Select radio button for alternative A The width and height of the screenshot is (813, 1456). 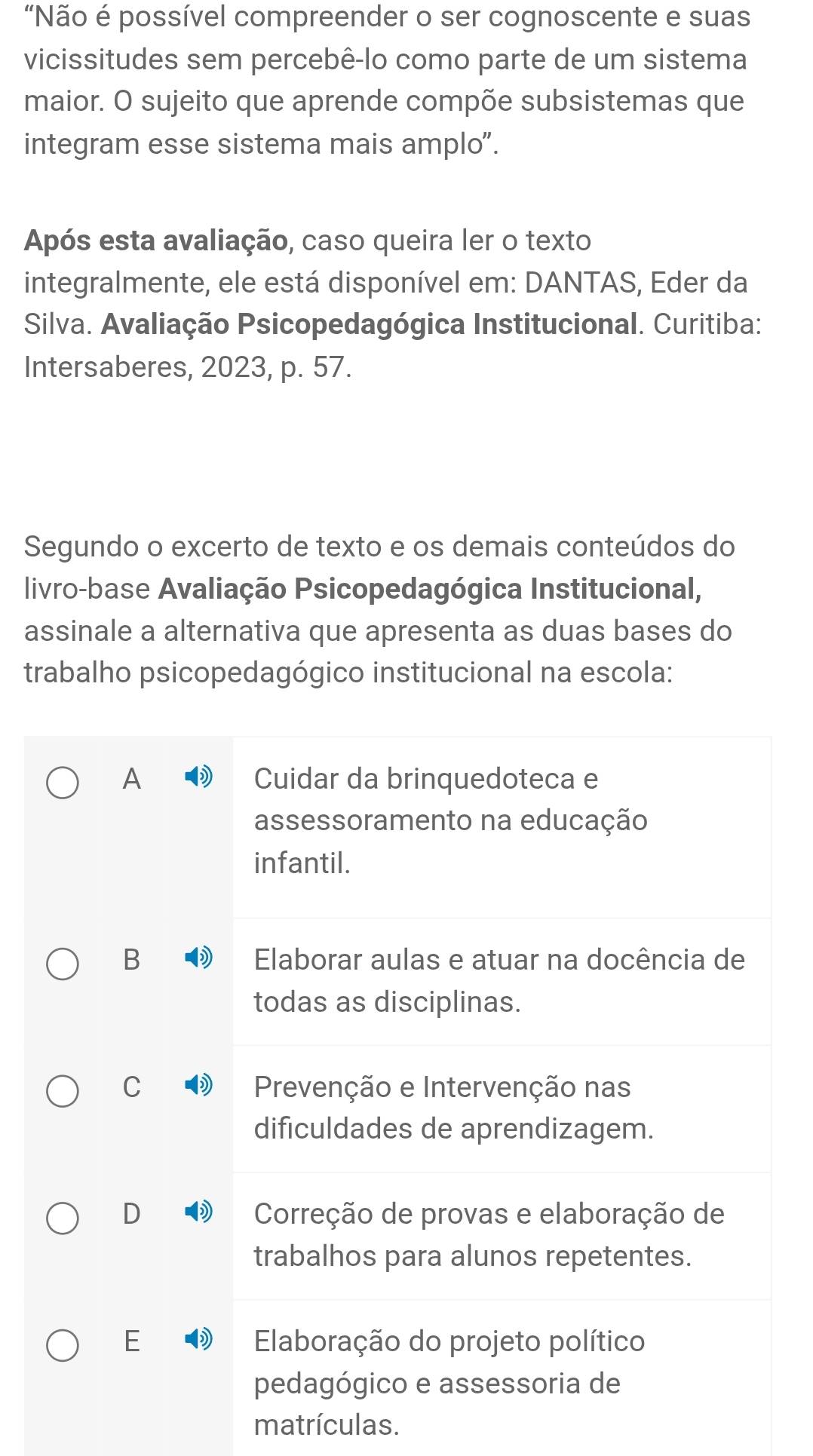tap(63, 783)
